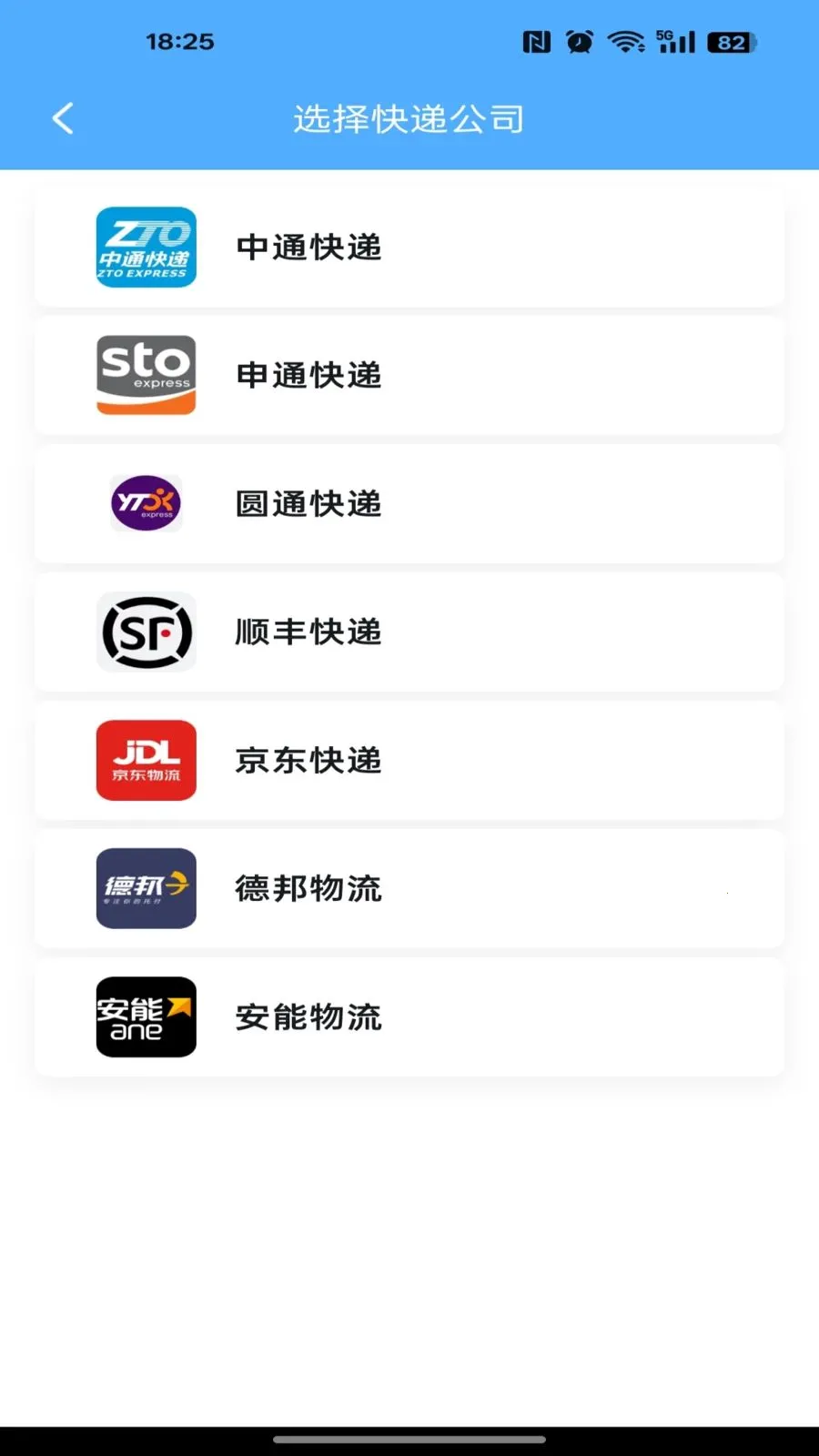The height and width of the screenshot is (1456, 819).
Task: Select 中通快递 as the courier
Action: click(309, 248)
